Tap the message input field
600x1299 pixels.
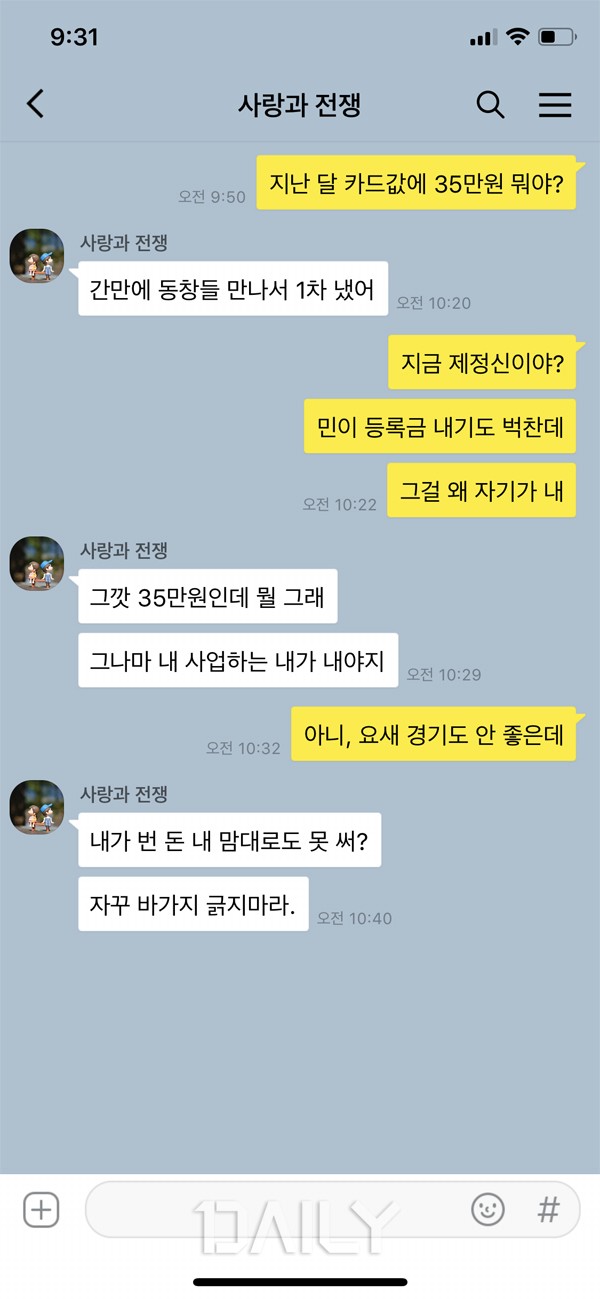point(270,1211)
